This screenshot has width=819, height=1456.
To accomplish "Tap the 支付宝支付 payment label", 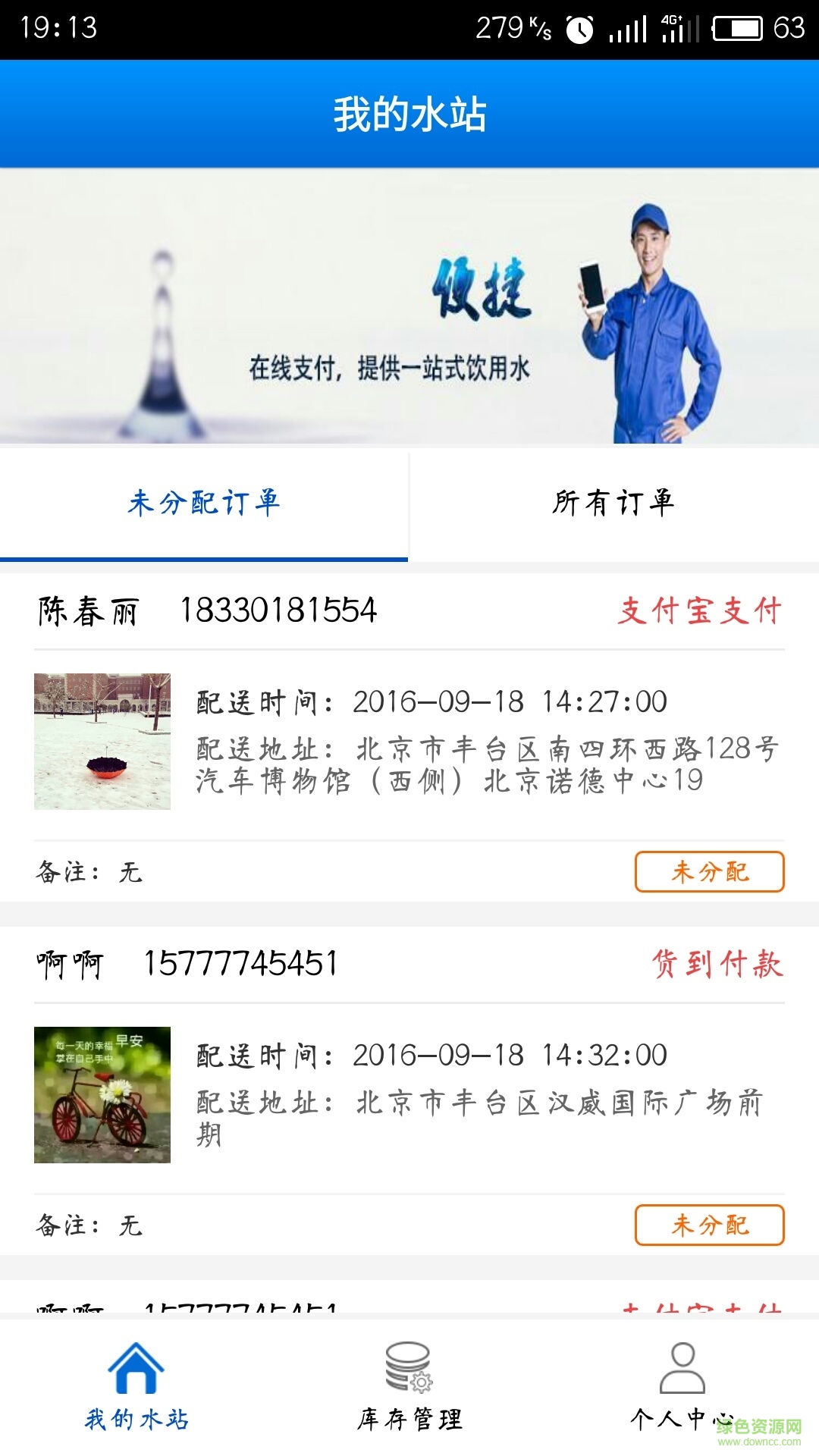I will tap(701, 610).
